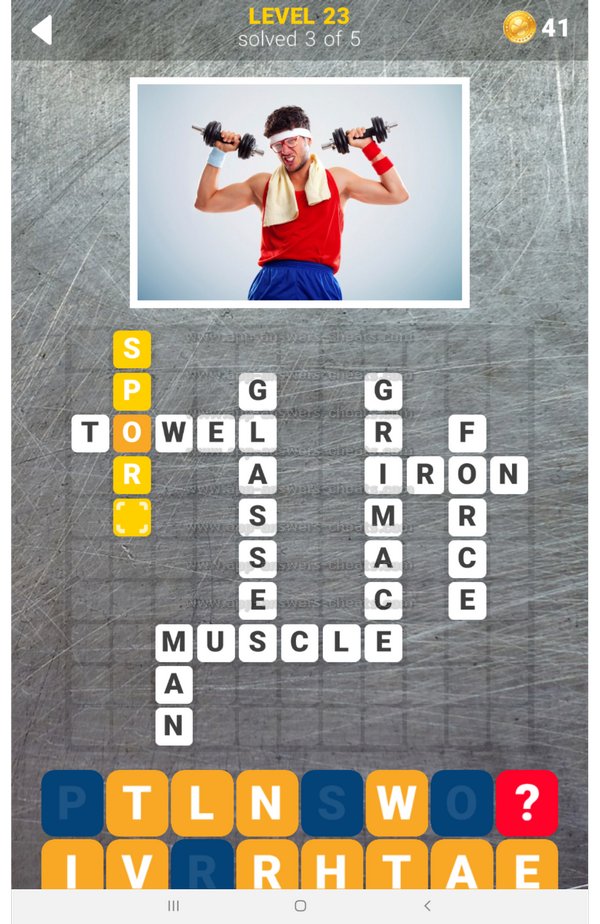This screenshot has width=600, height=924.
Task: Tap the letter W tile
Action: pos(397,802)
